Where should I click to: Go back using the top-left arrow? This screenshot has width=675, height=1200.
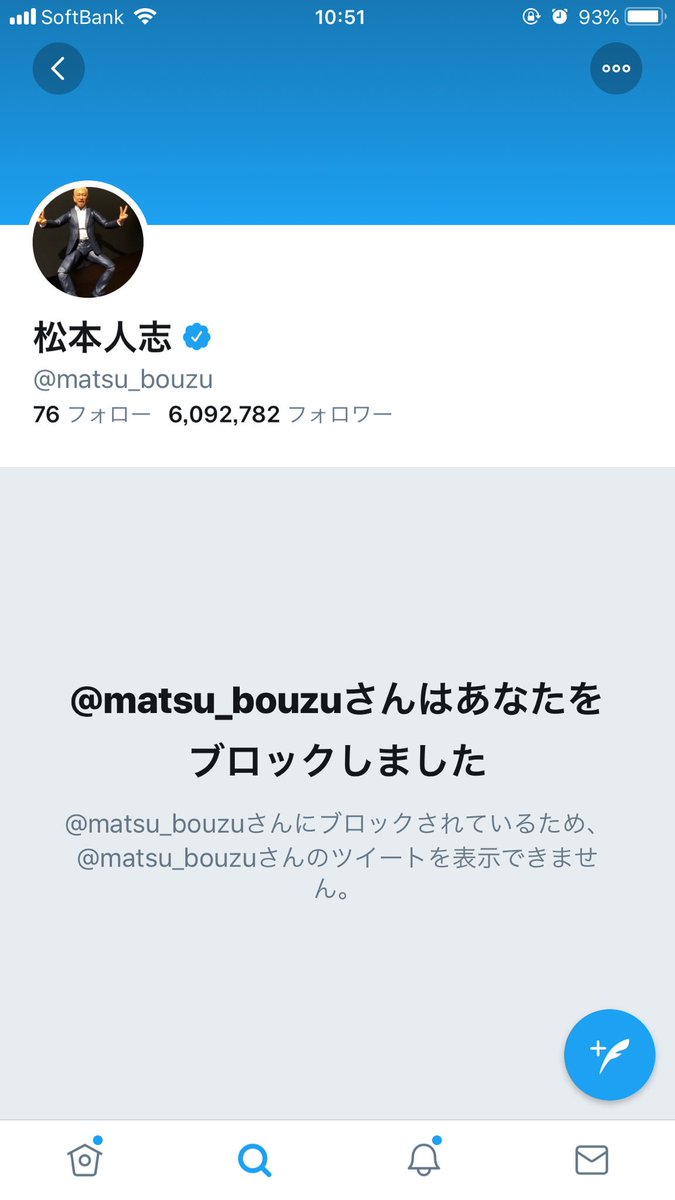click(58, 68)
